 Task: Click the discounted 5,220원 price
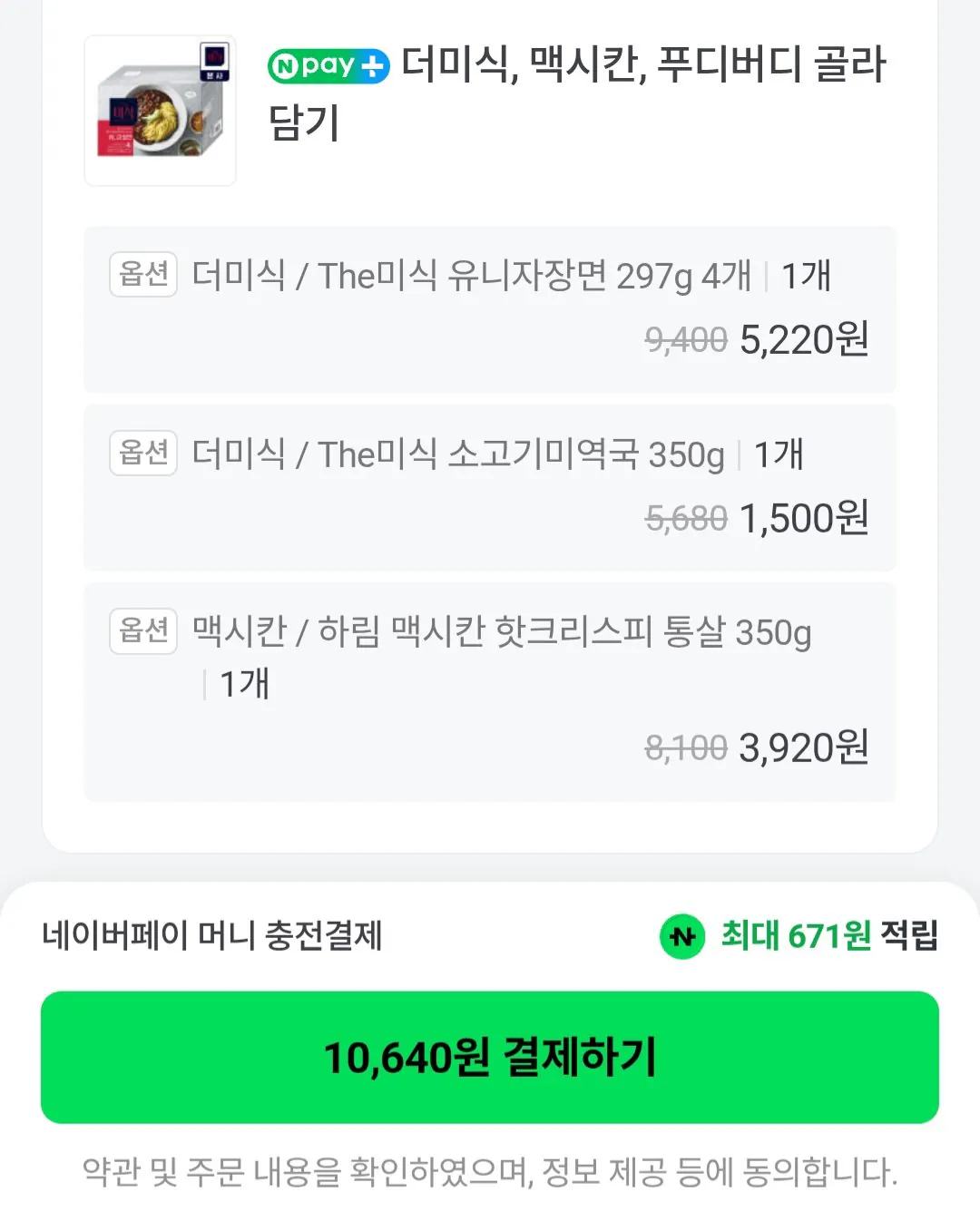[x=804, y=340]
